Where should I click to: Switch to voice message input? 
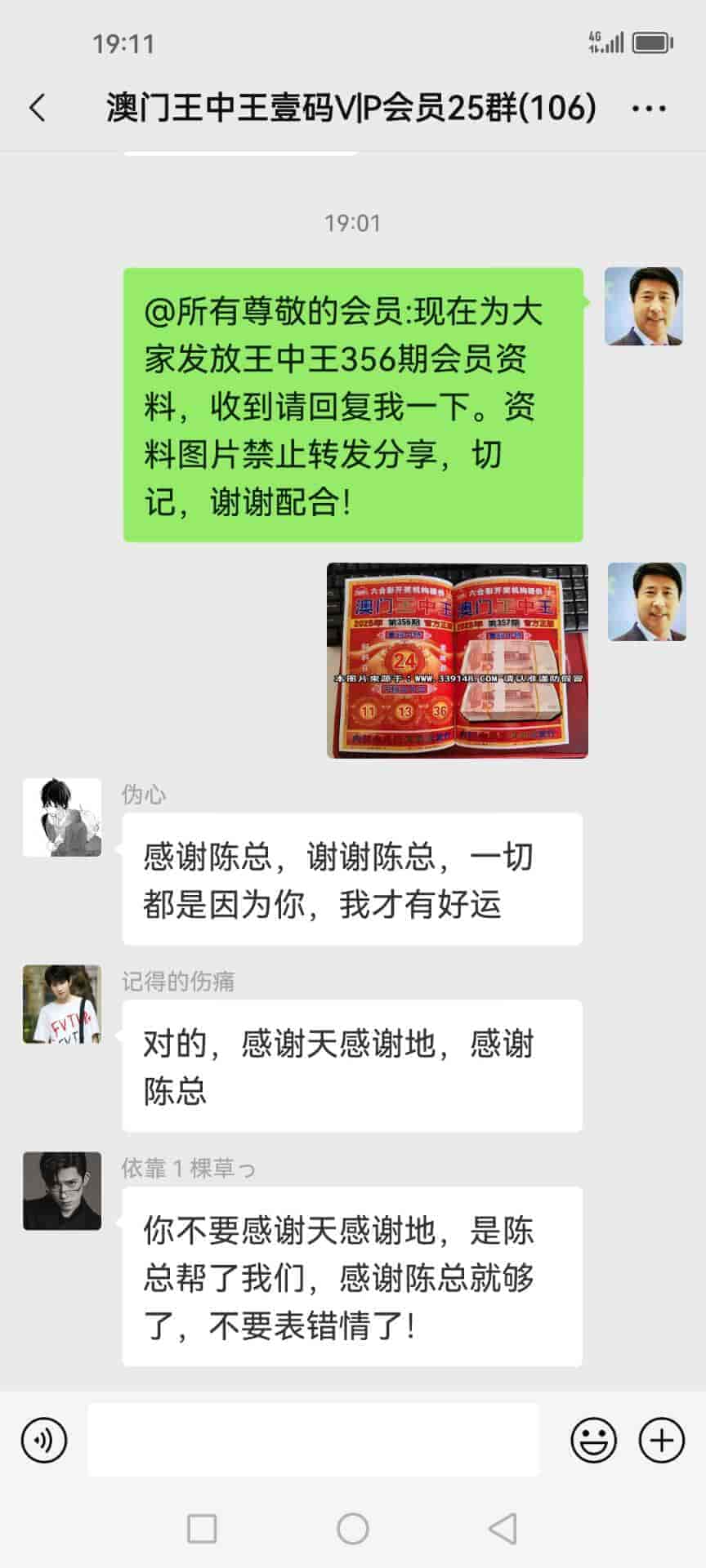coord(44,1440)
